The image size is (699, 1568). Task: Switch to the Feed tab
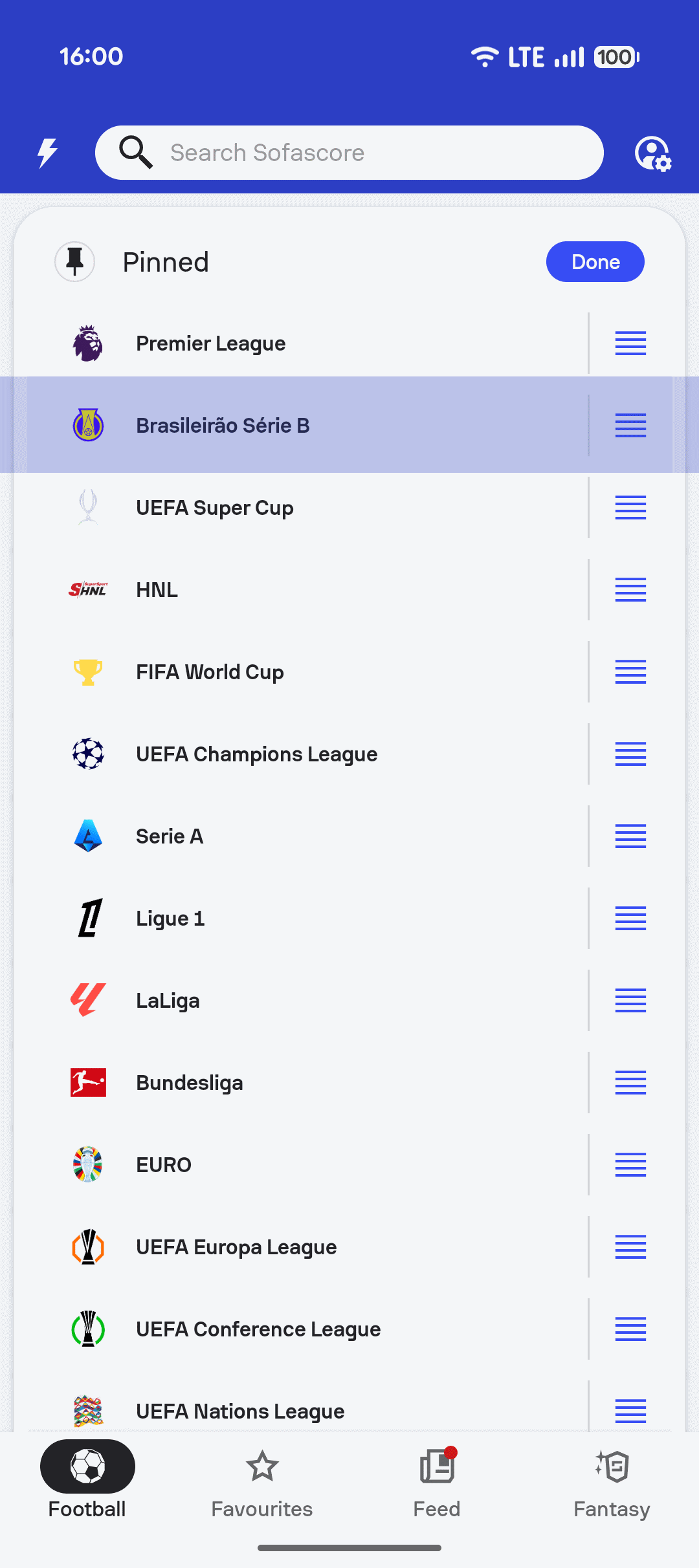point(437,1480)
